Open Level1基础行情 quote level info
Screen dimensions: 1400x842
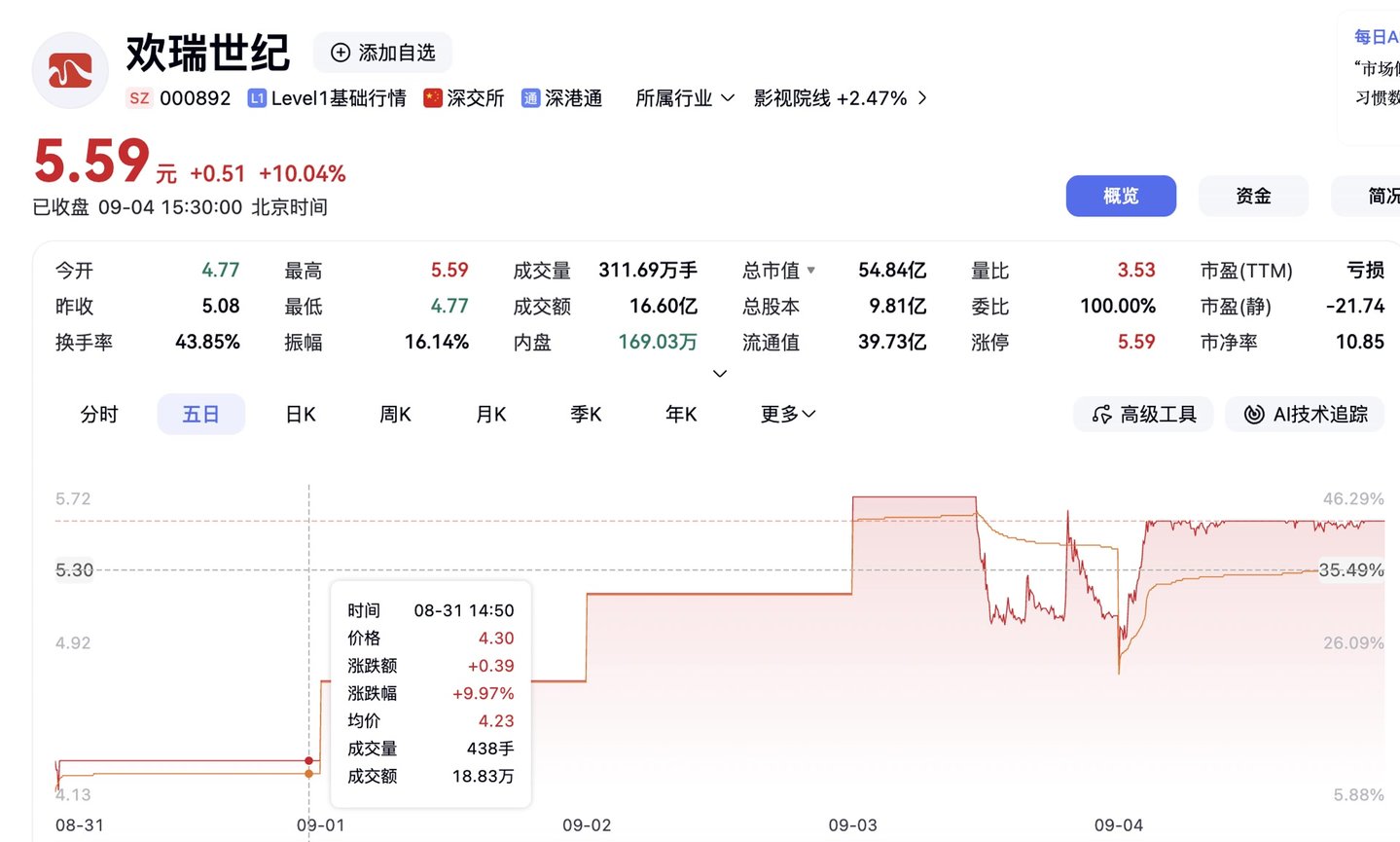coord(327,98)
